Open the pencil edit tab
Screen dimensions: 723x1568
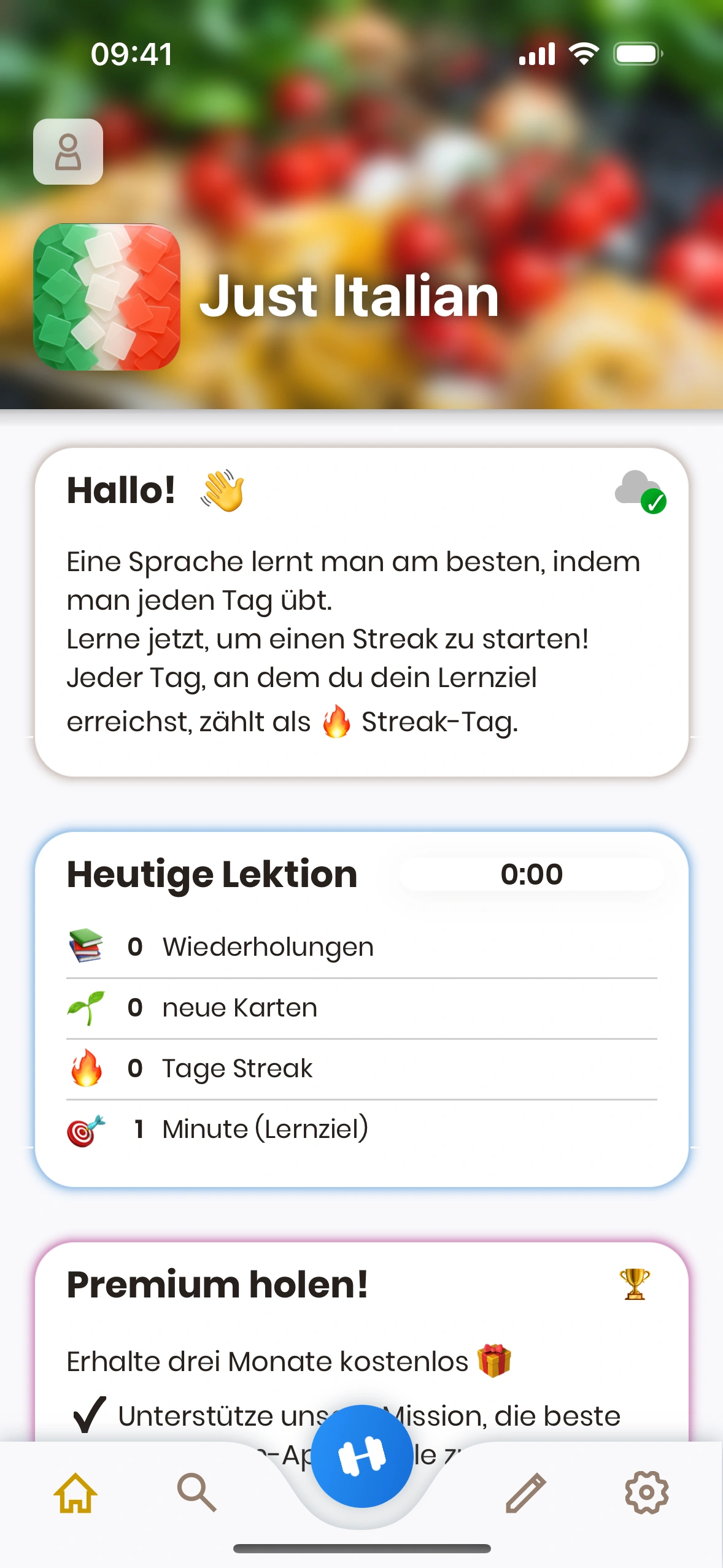(525, 1493)
